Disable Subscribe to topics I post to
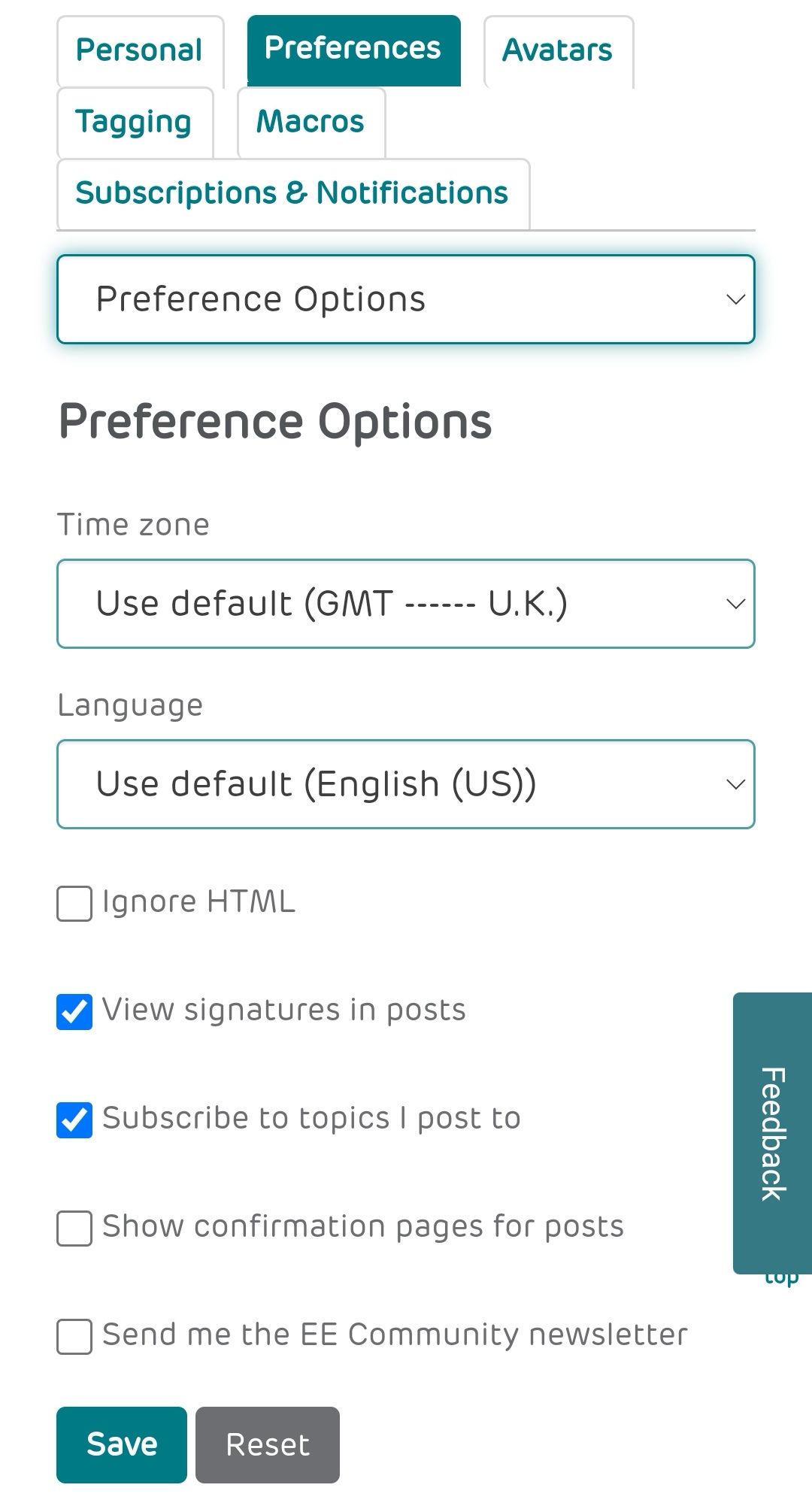 (74, 1118)
